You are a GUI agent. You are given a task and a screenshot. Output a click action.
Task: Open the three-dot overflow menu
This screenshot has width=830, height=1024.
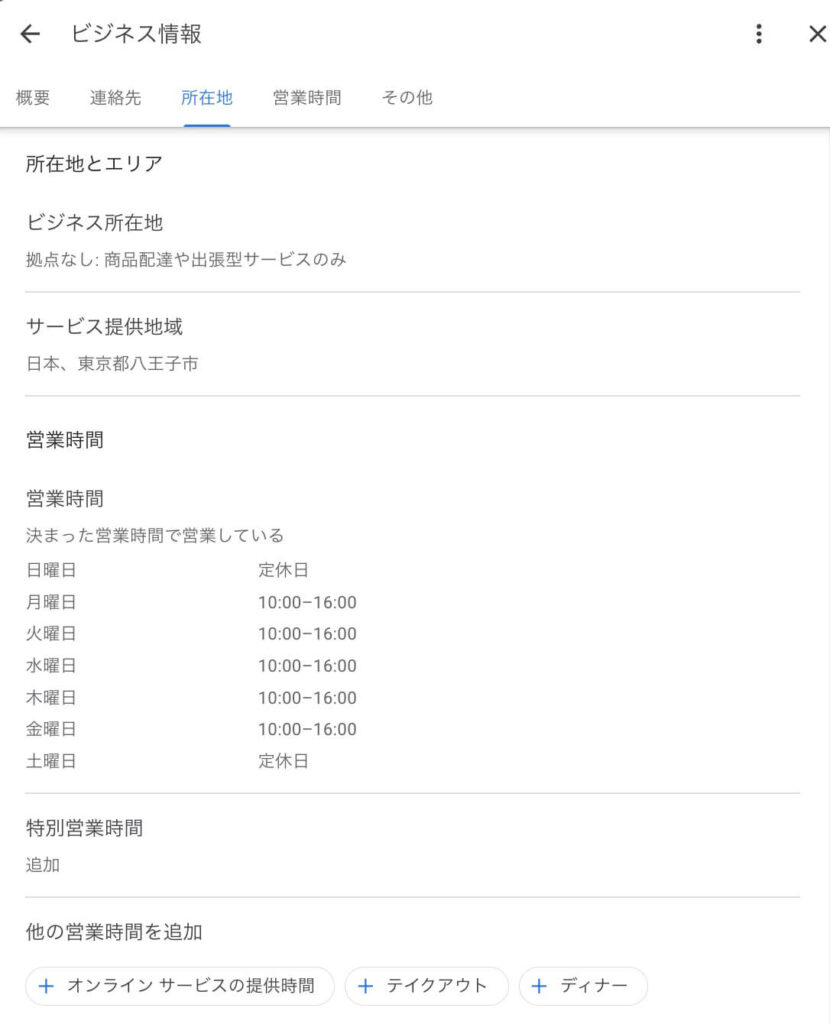759,34
